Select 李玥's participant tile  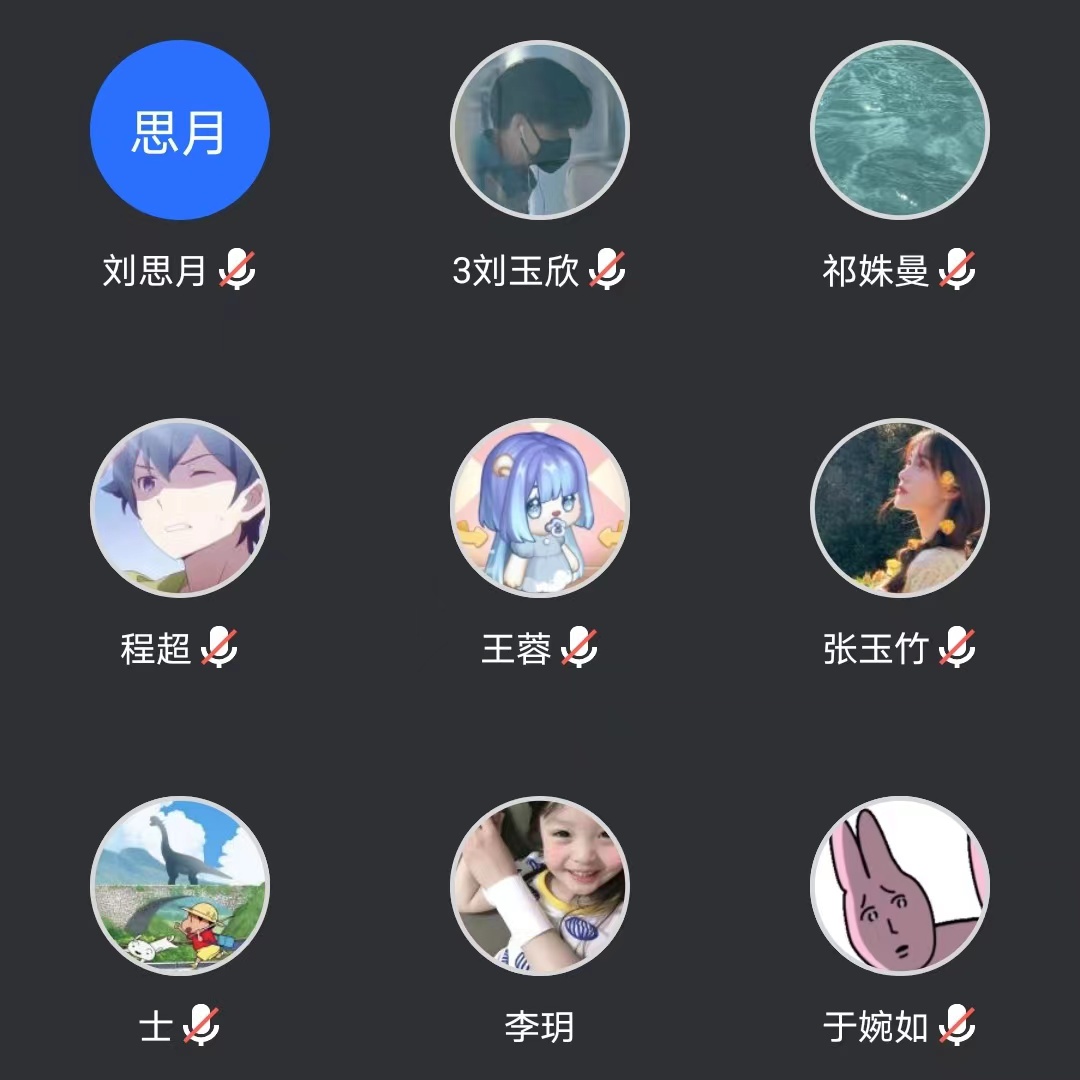540,886
